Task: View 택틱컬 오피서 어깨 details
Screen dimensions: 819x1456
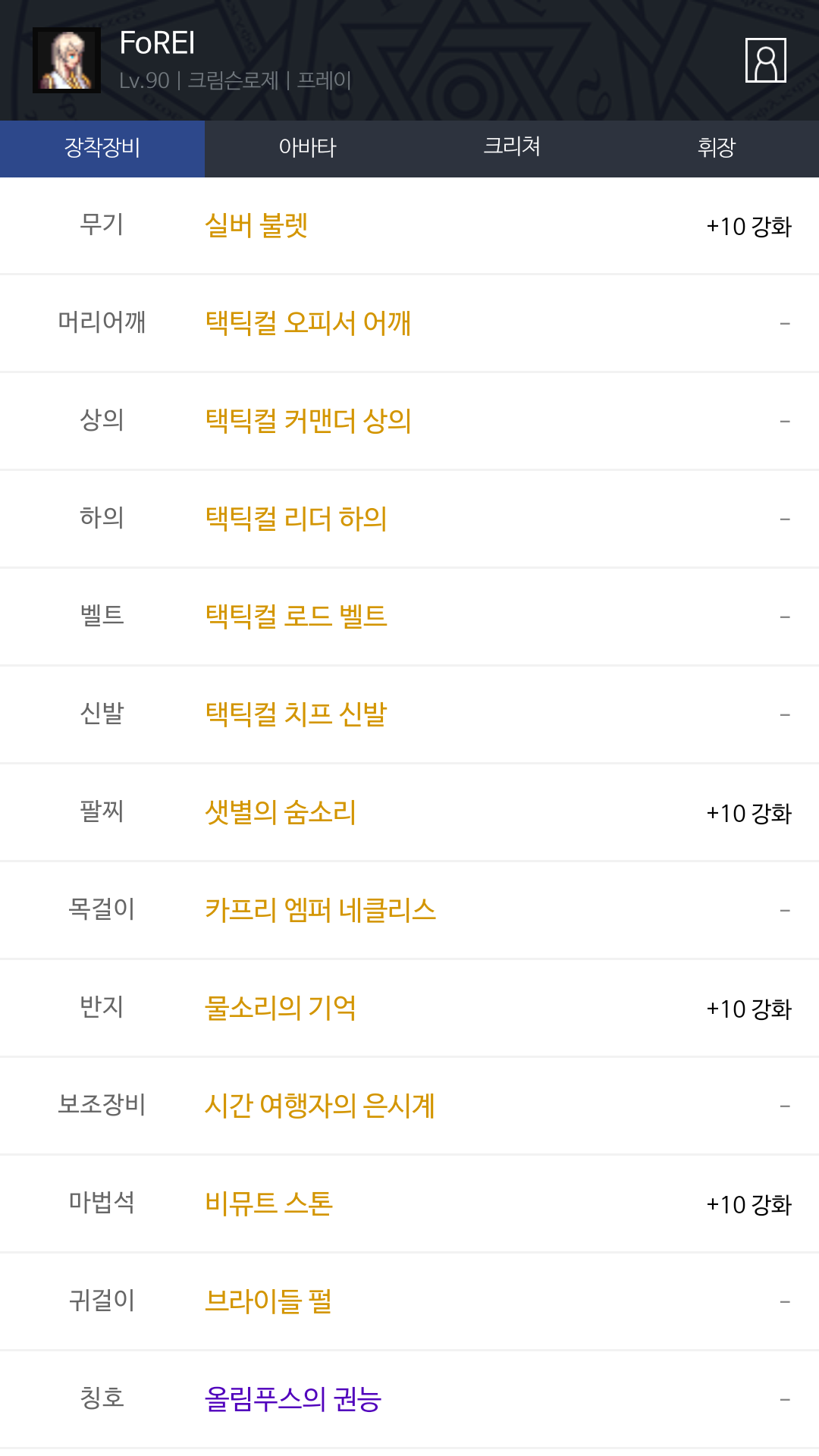Action: coord(308,323)
